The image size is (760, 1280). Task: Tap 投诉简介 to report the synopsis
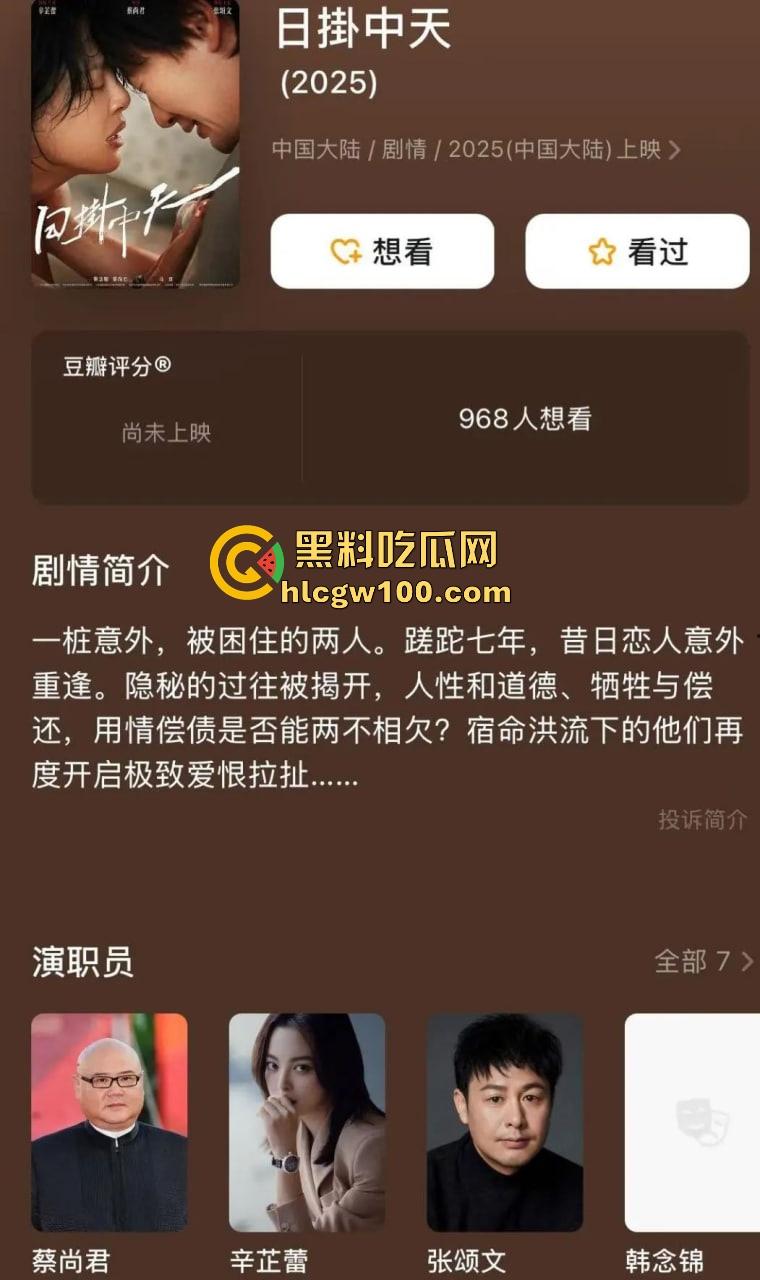point(702,820)
